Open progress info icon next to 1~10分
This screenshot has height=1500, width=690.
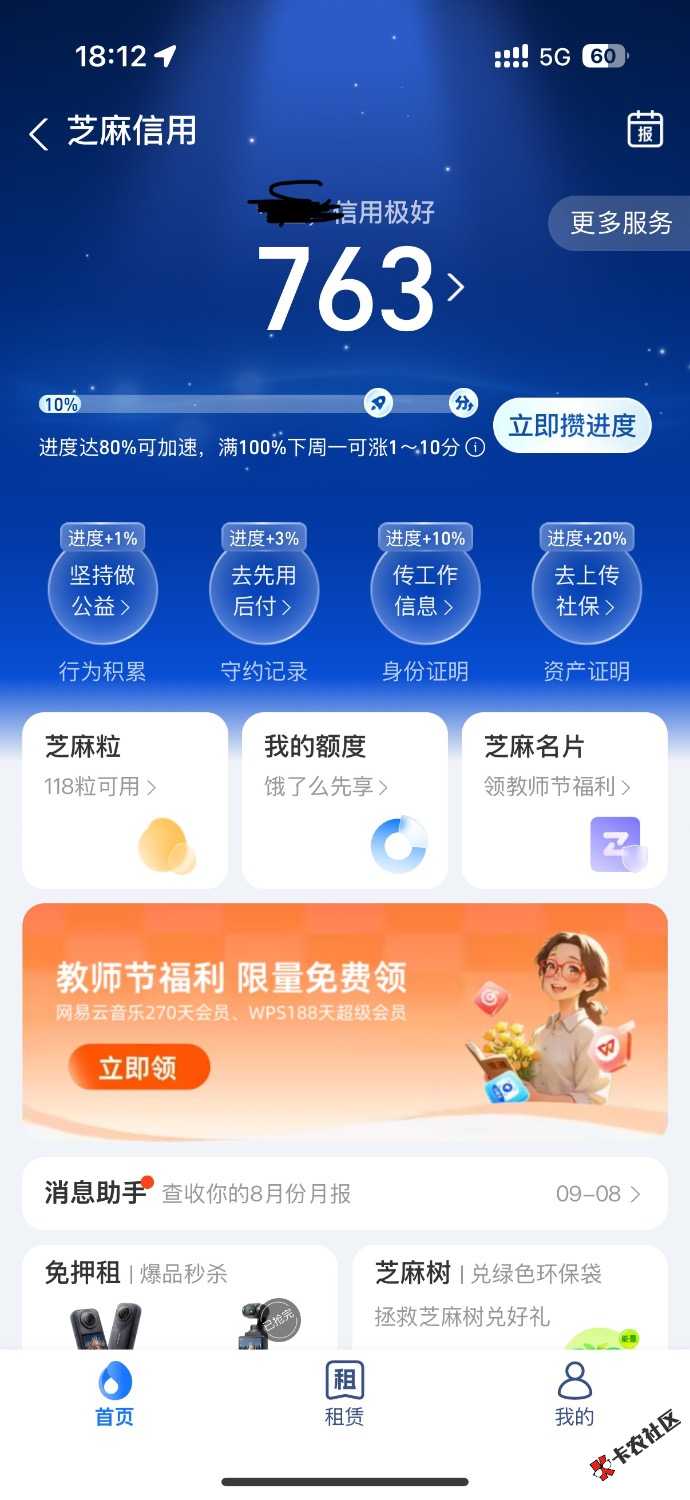tap(476, 447)
